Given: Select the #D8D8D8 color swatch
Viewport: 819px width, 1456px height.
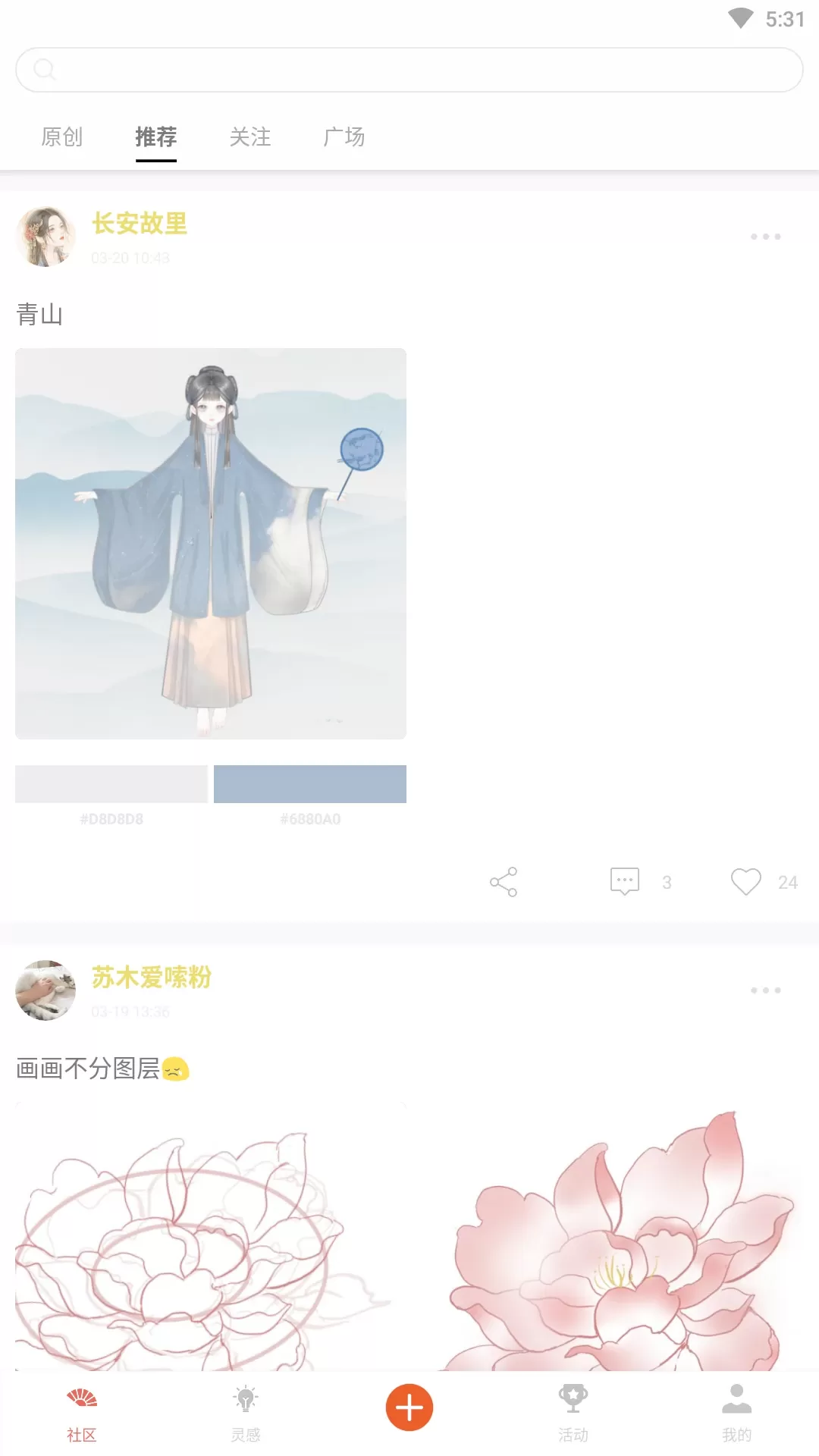Looking at the screenshot, I should (x=111, y=784).
